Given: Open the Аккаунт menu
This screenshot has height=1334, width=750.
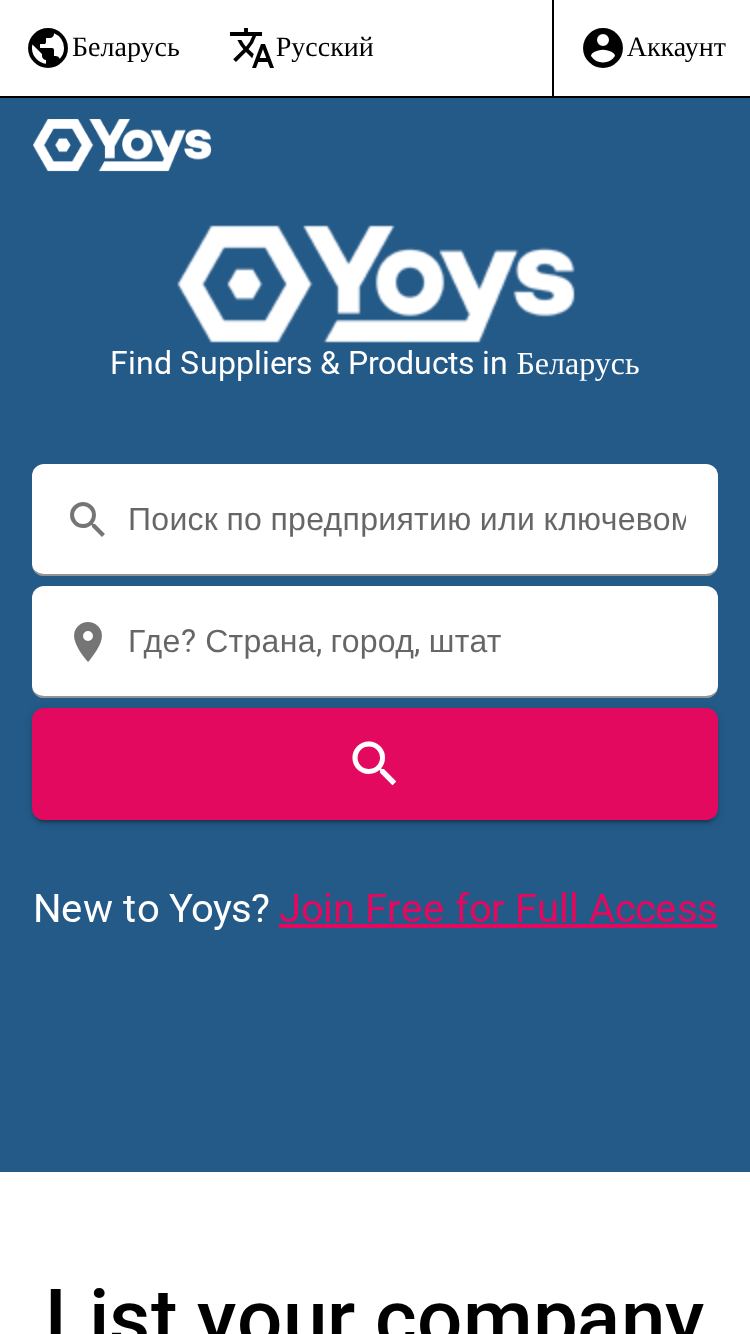Looking at the screenshot, I should pos(653,47).
